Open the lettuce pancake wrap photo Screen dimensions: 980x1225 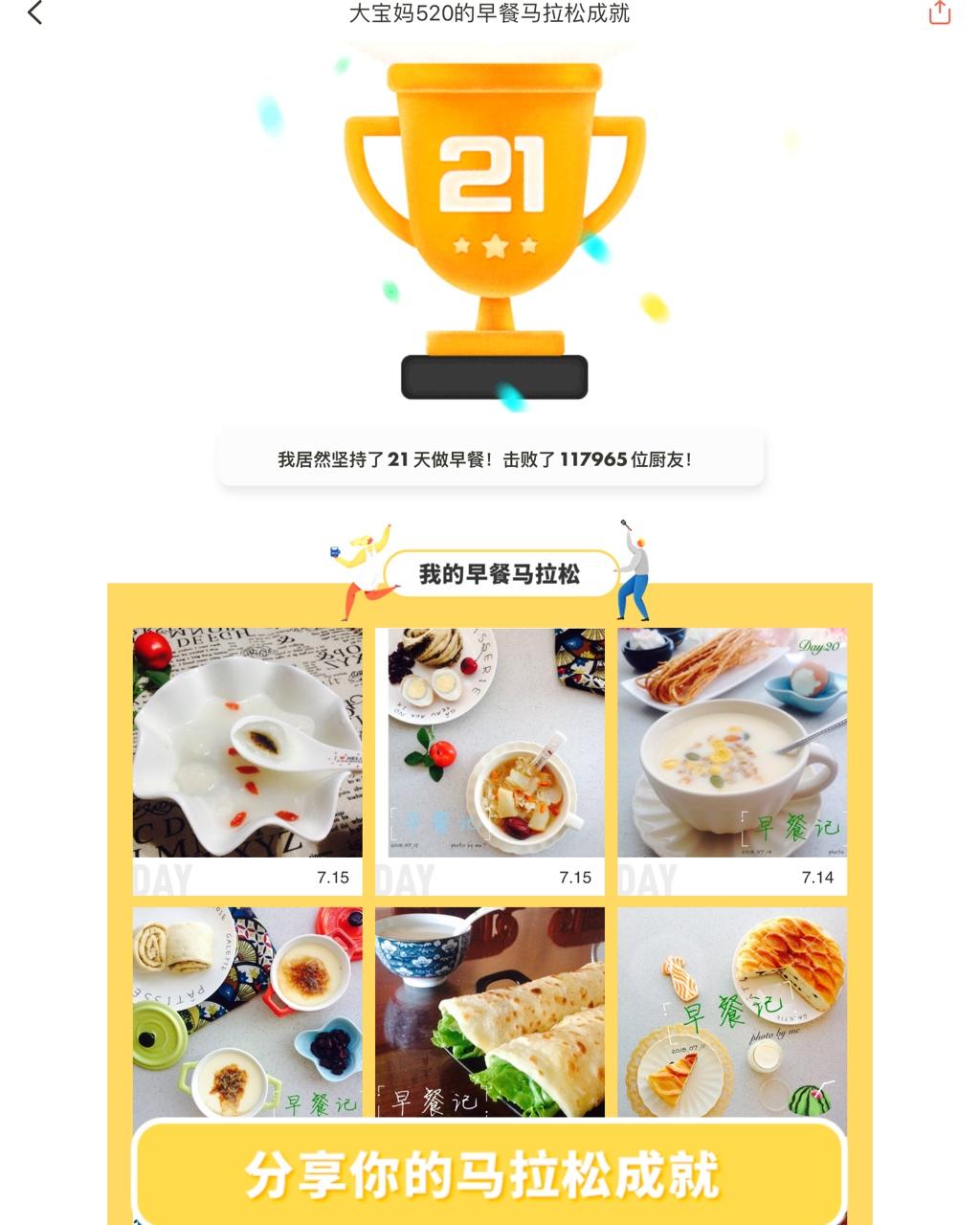490,1012
